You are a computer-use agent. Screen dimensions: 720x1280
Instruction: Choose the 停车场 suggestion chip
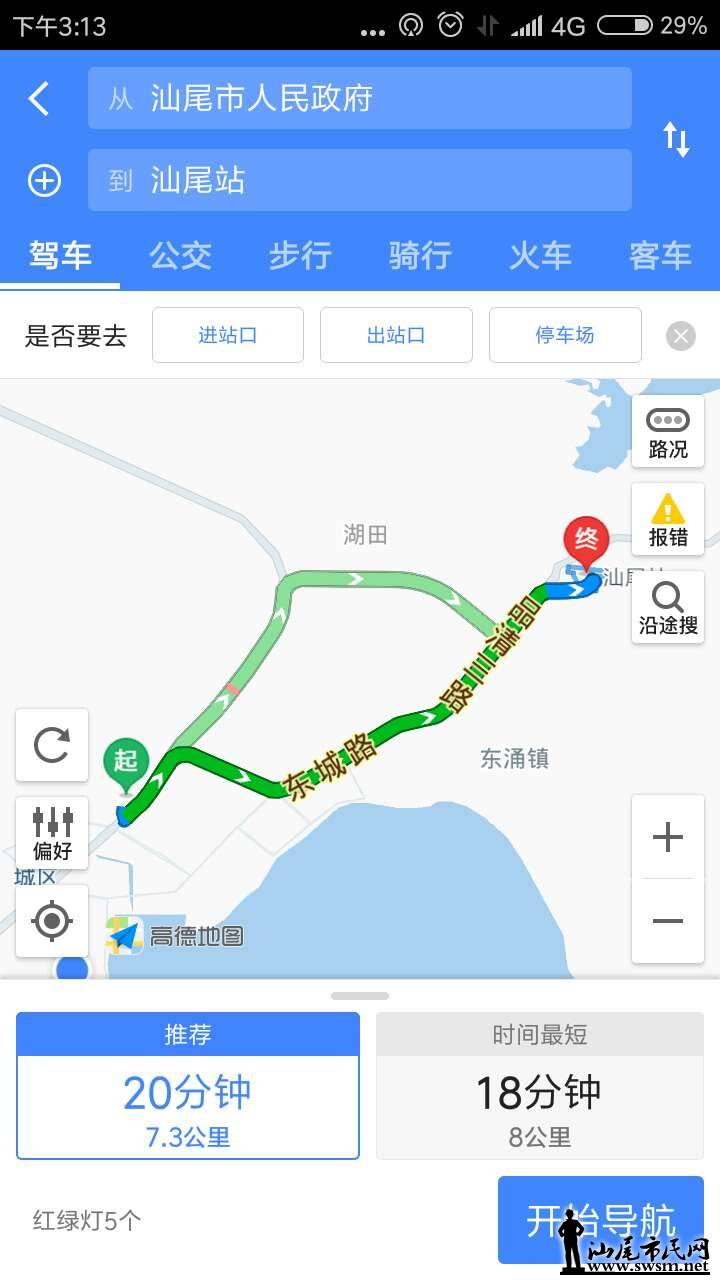click(x=565, y=335)
